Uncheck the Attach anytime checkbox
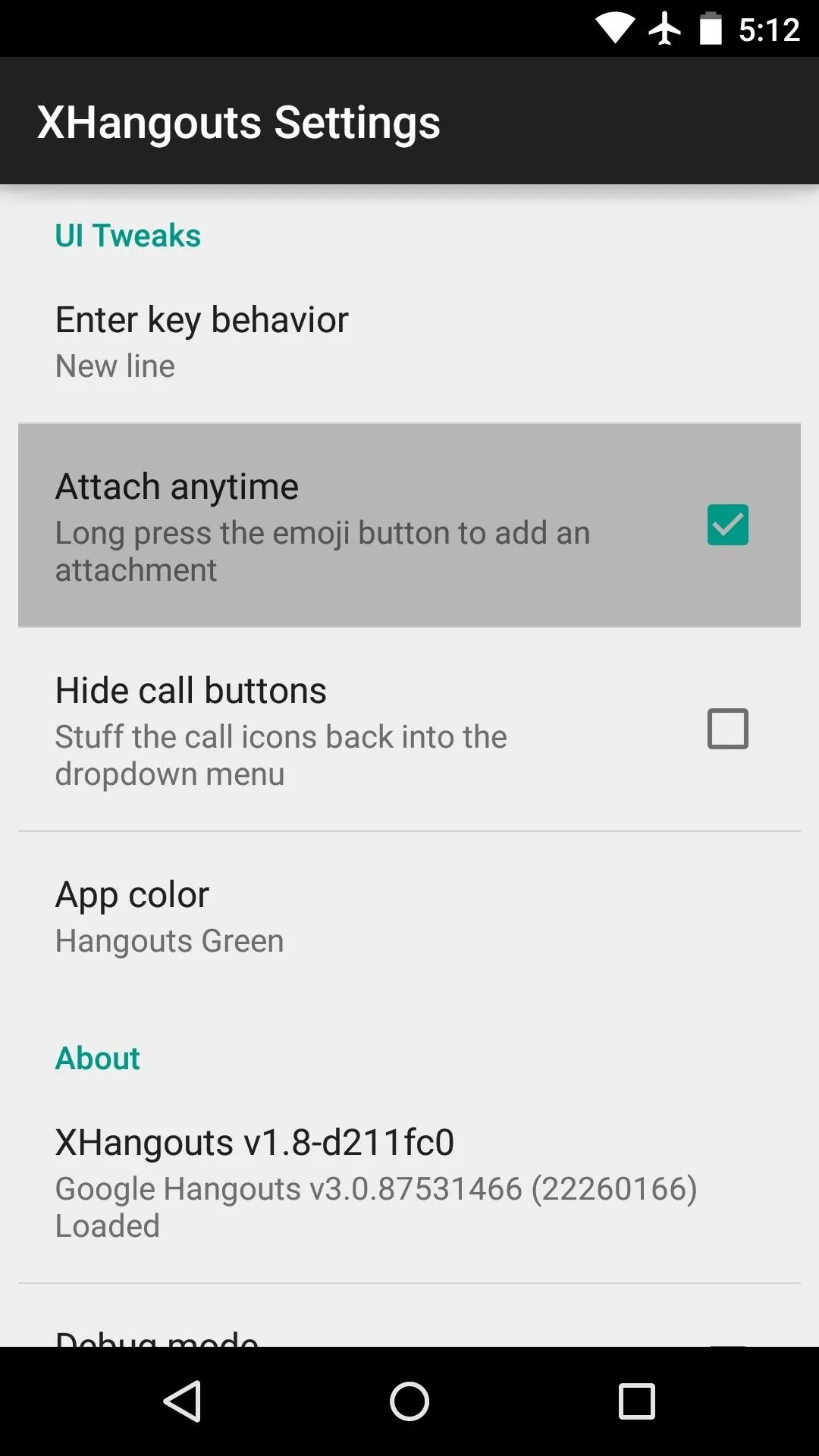The image size is (819, 1456). [727, 525]
